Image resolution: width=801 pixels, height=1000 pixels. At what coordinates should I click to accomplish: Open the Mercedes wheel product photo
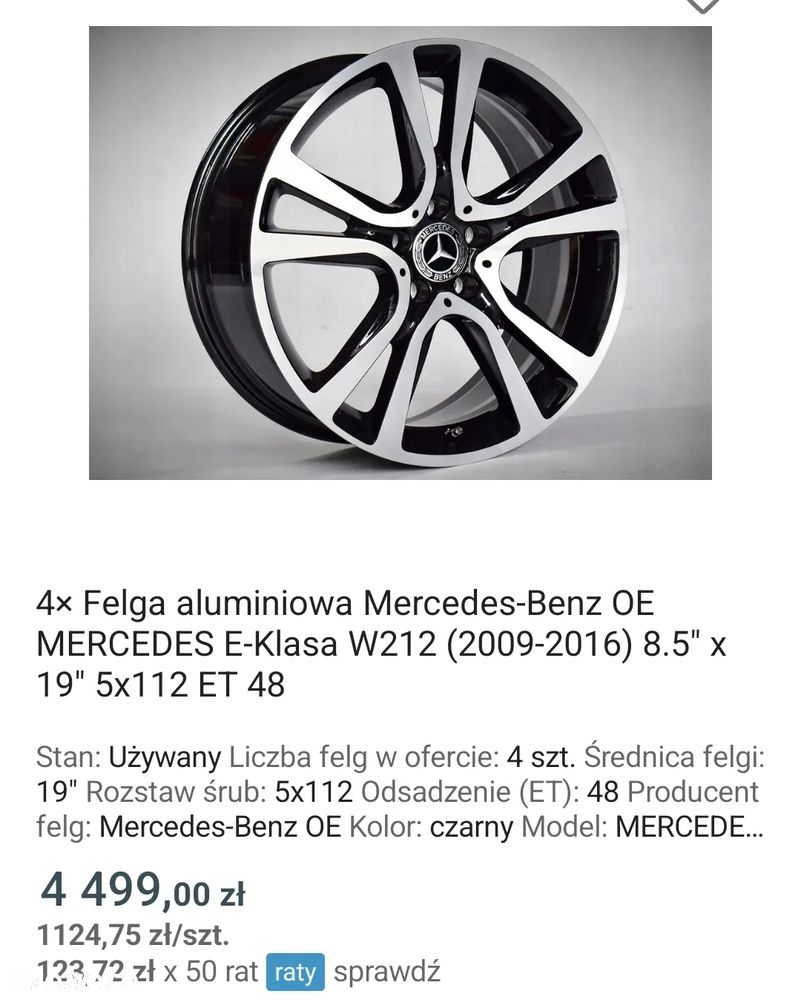pyautogui.click(x=400, y=253)
